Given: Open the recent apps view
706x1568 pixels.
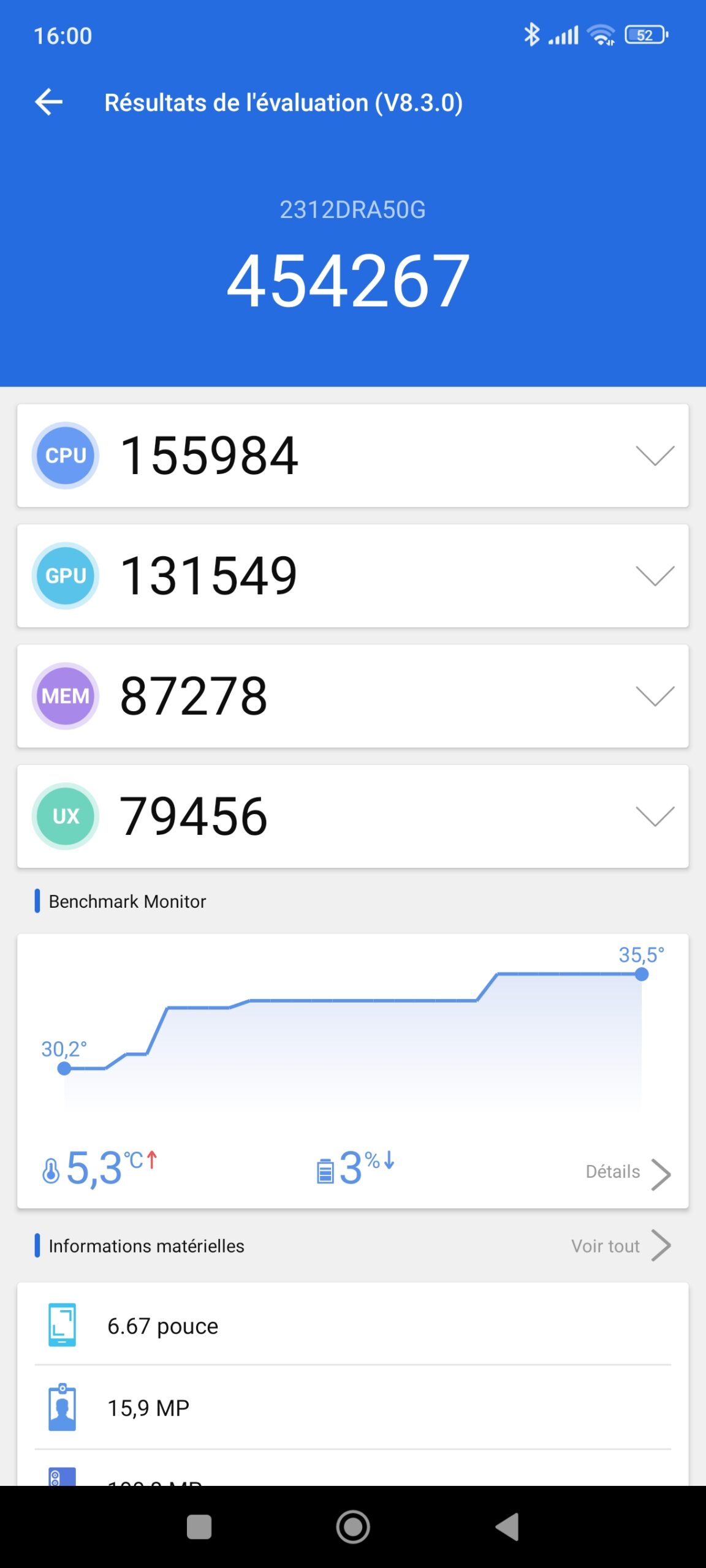Looking at the screenshot, I should coord(199,1526).
